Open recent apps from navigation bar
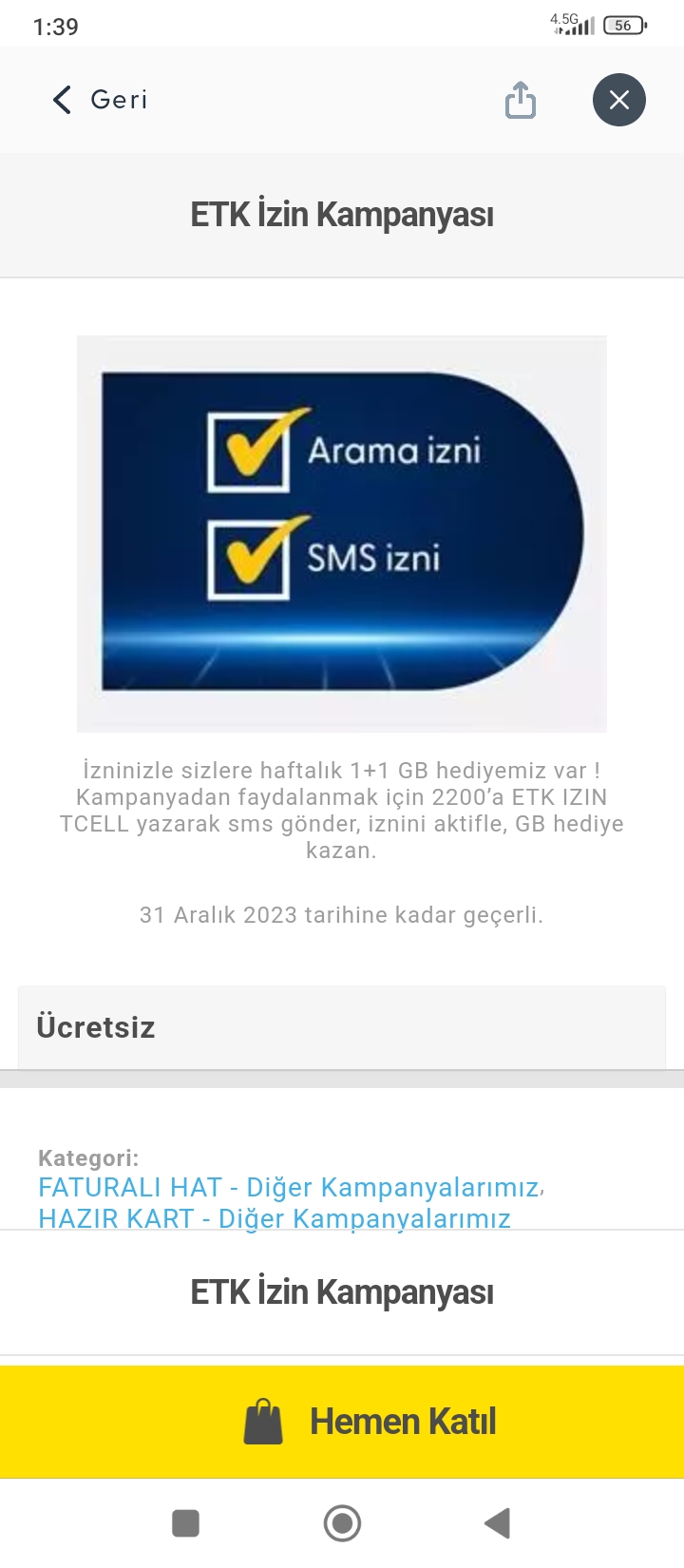Viewport: 684px width, 1568px height. coord(185,1523)
